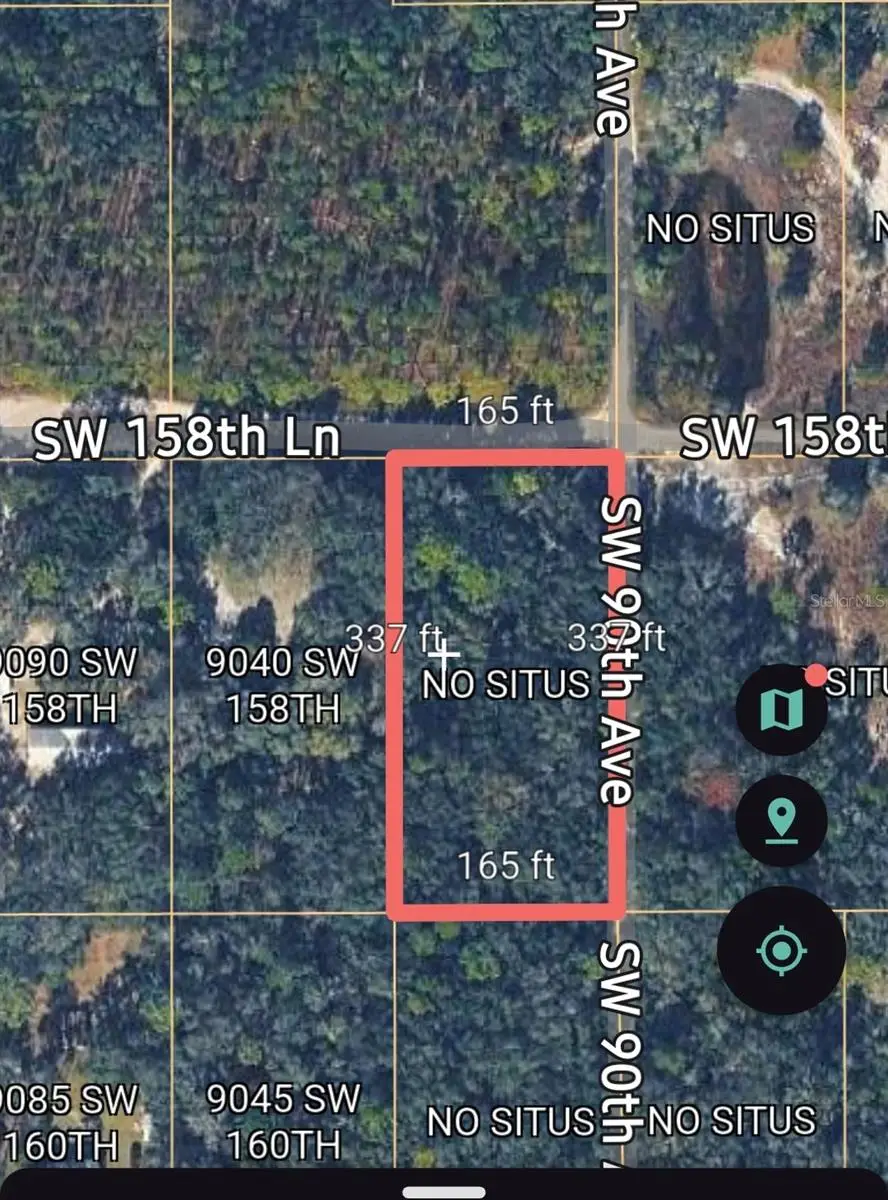
Task: Select the 165 ft label above the parcel
Action: [506, 412]
